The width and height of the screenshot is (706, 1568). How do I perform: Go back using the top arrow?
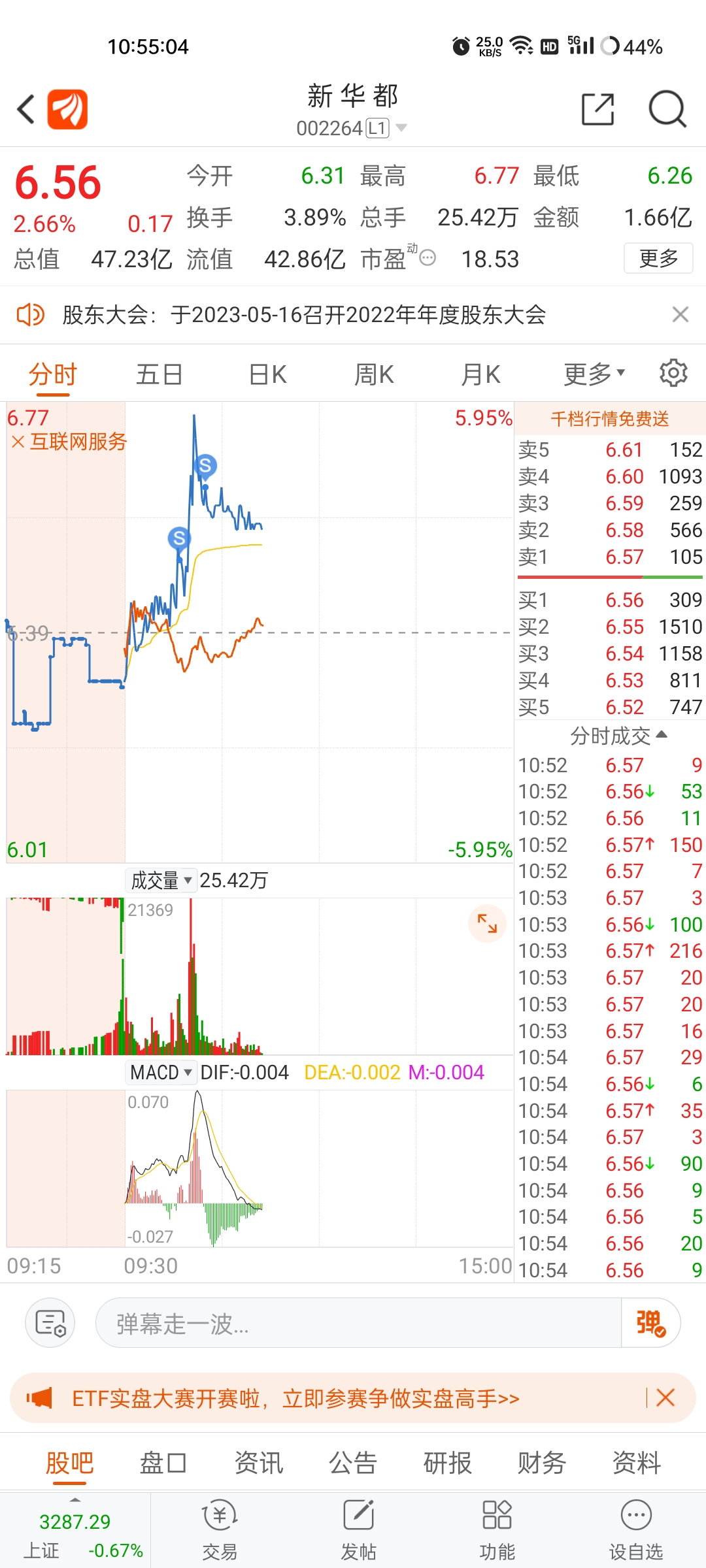[26, 109]
